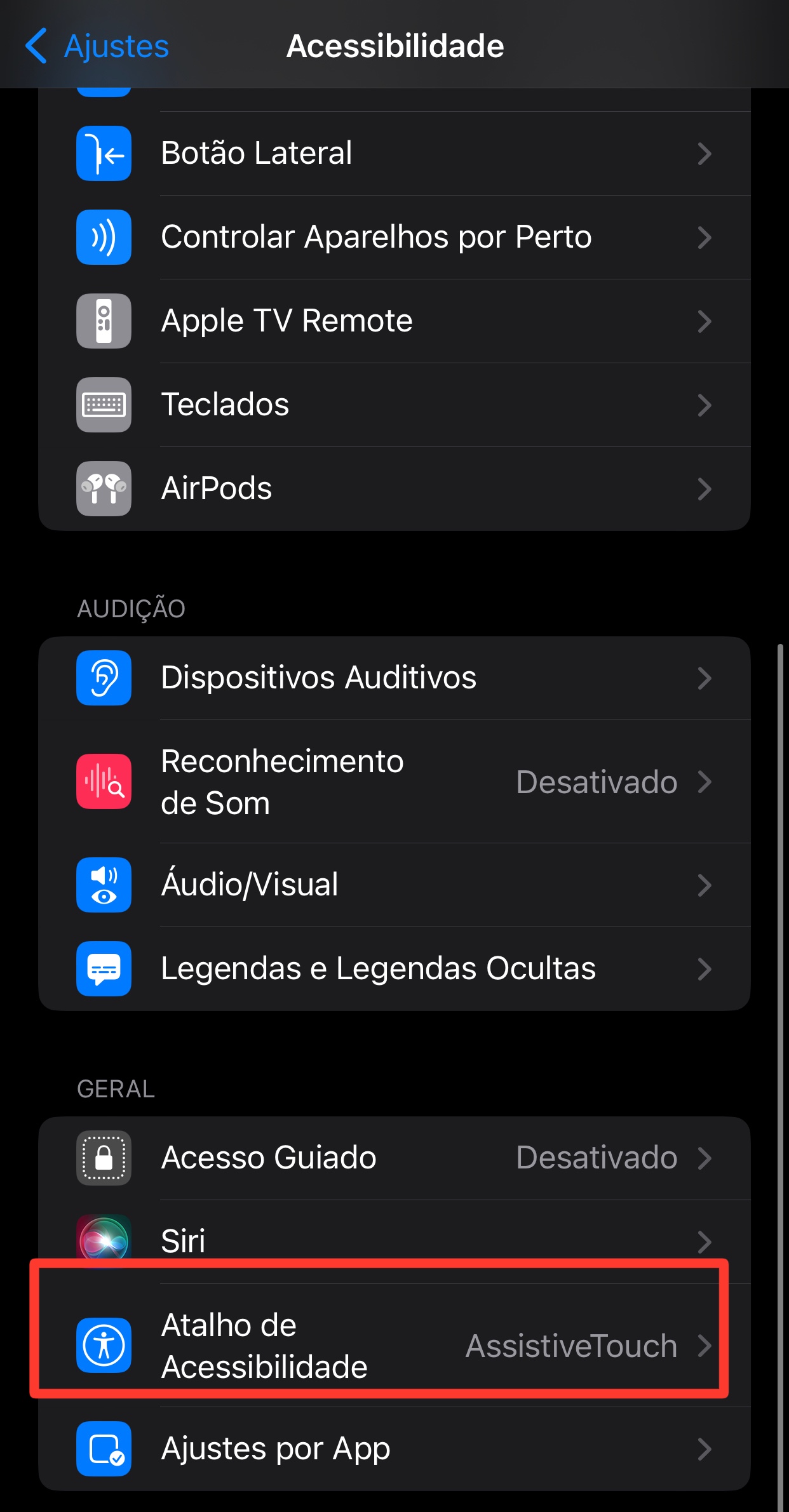The width and height of the screenshot is (789, 1512).
Task: Open AirPods settings
Action: pyautogui.click(x=394, y=488)
